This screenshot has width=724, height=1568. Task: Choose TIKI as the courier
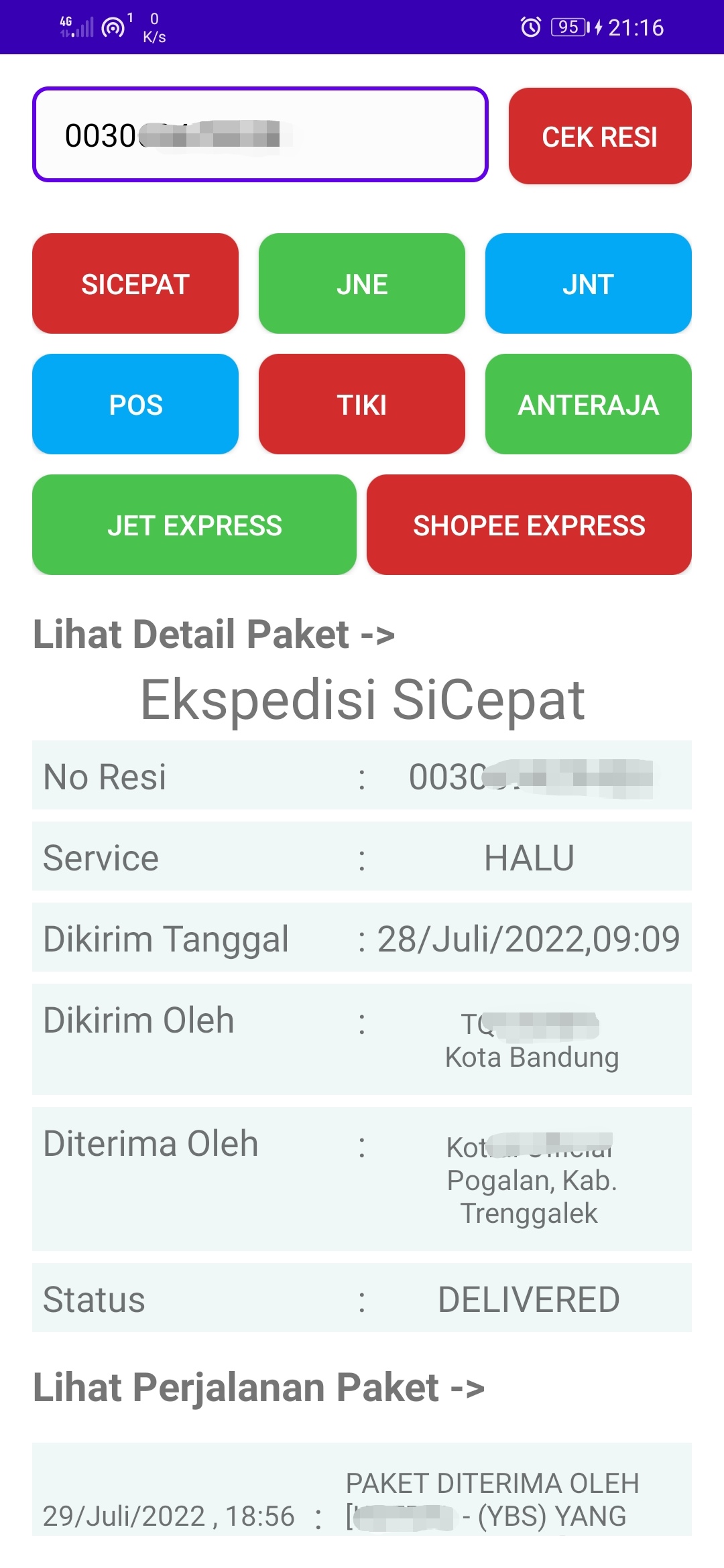[x=361, y=403]
